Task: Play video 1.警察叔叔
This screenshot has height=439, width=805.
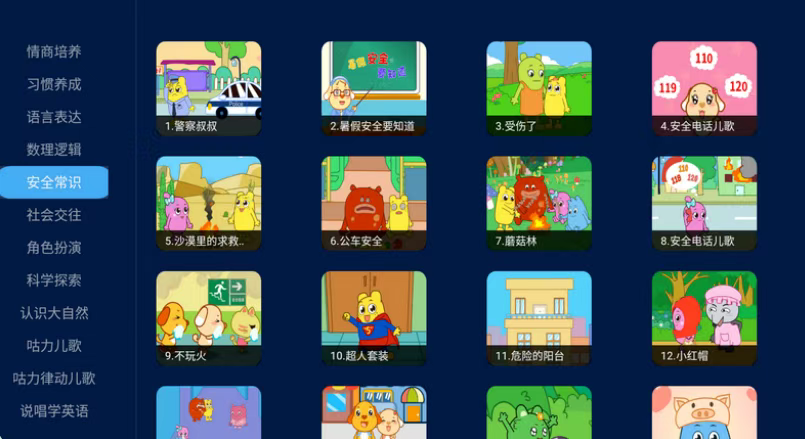Action: pyautogui.click(x=208, y=88)
